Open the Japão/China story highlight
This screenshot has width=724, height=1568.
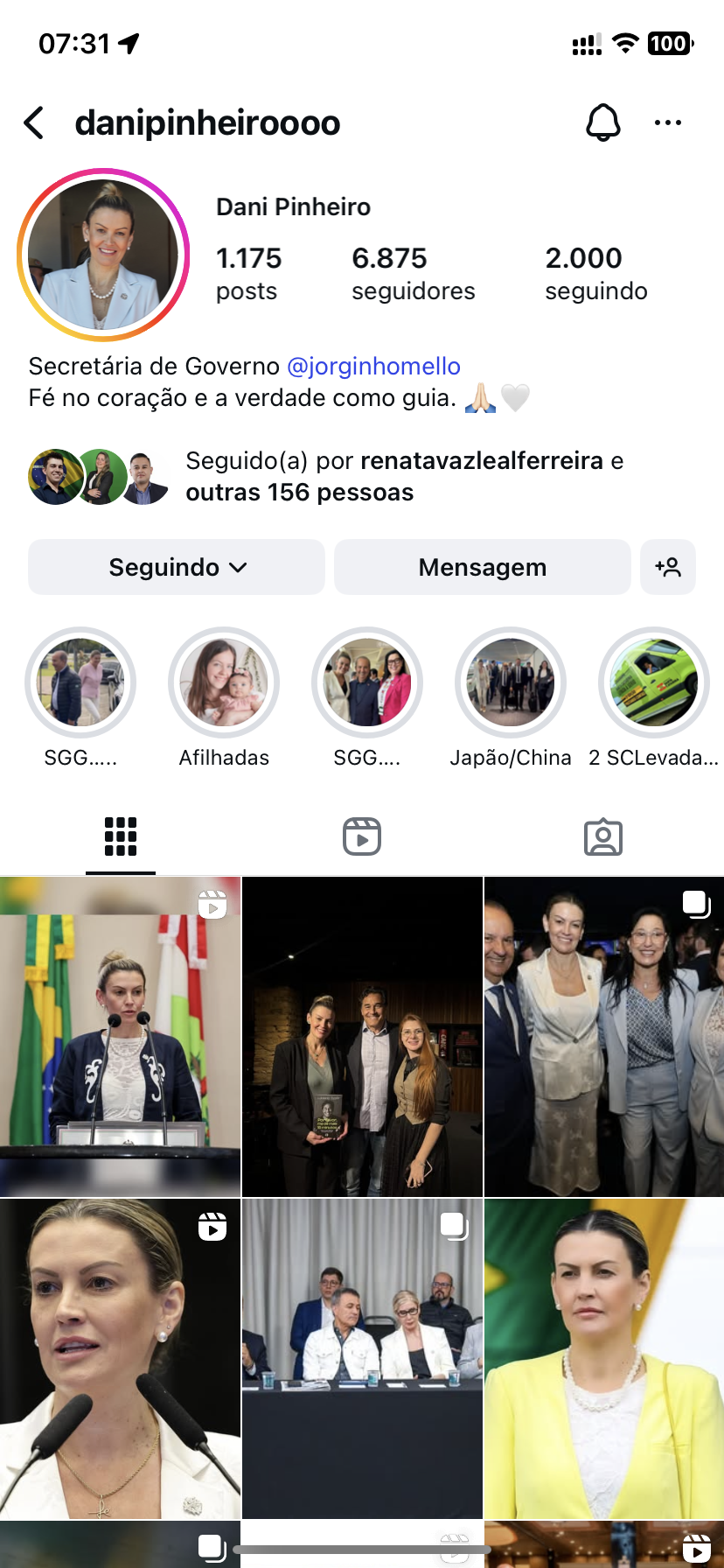[x=511, y=683]
